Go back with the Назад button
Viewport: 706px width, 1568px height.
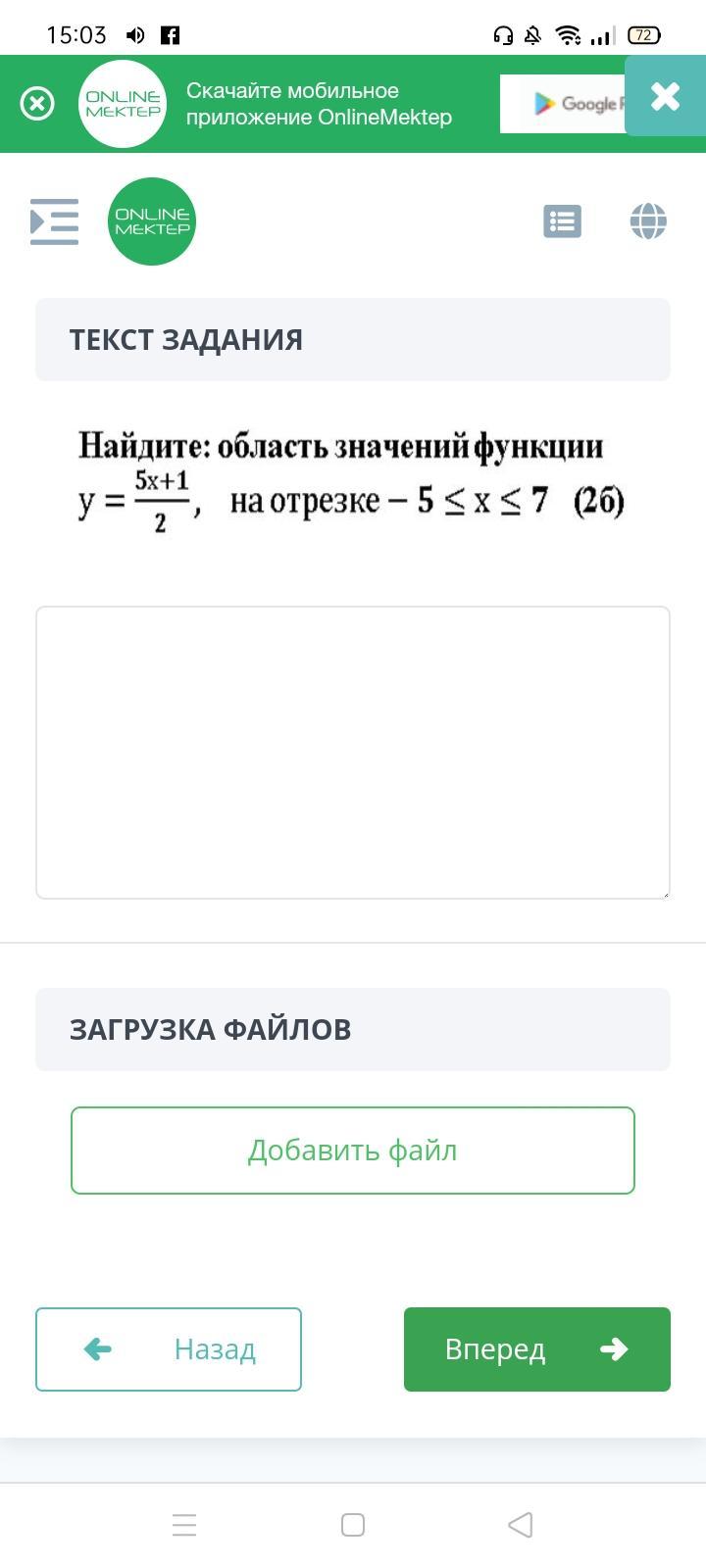pos(169,1349)
